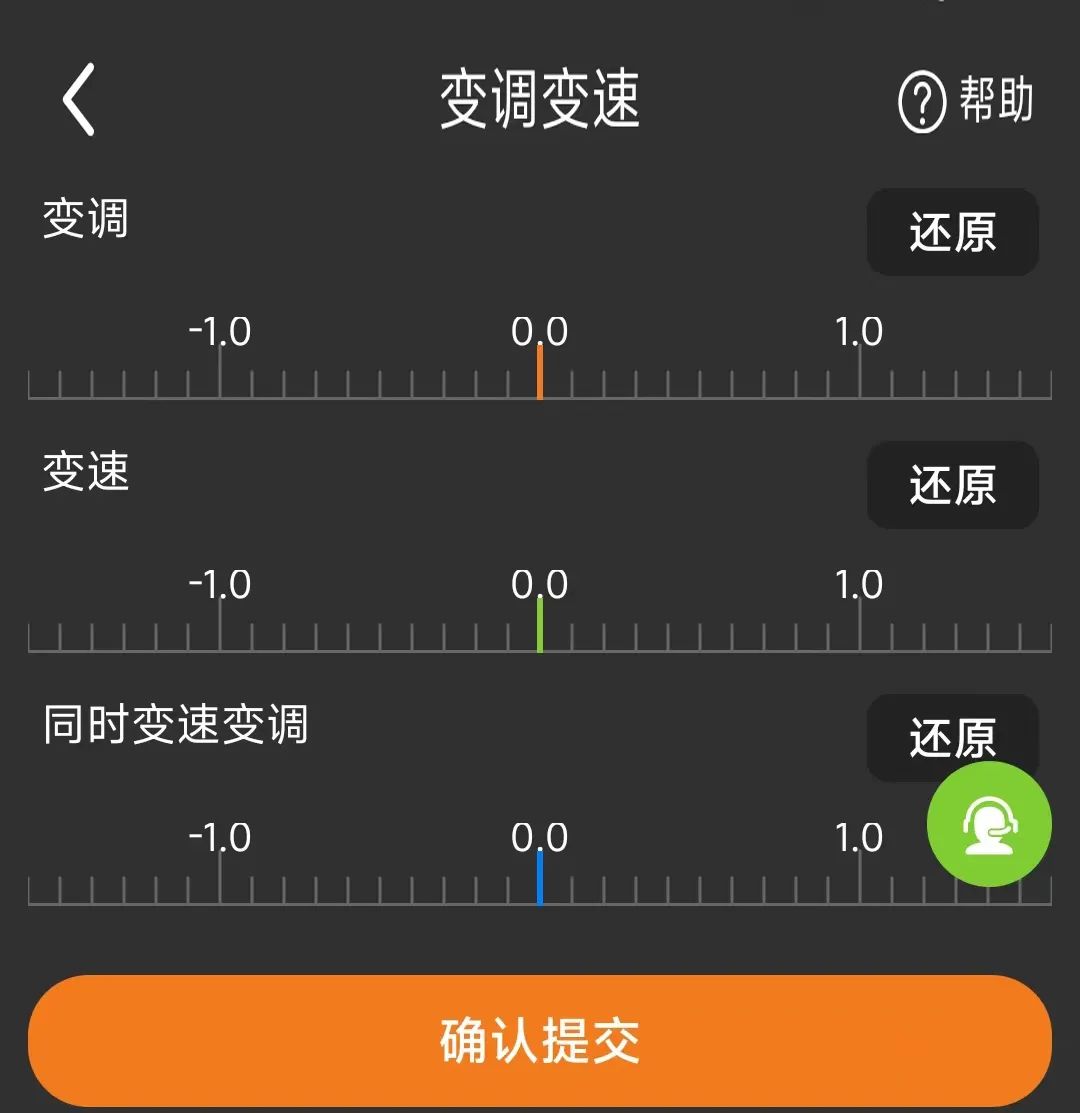Reset 变速 with its 还原 button
Viewport: 1080px width, 1113px height.
(x=952, y=485)
